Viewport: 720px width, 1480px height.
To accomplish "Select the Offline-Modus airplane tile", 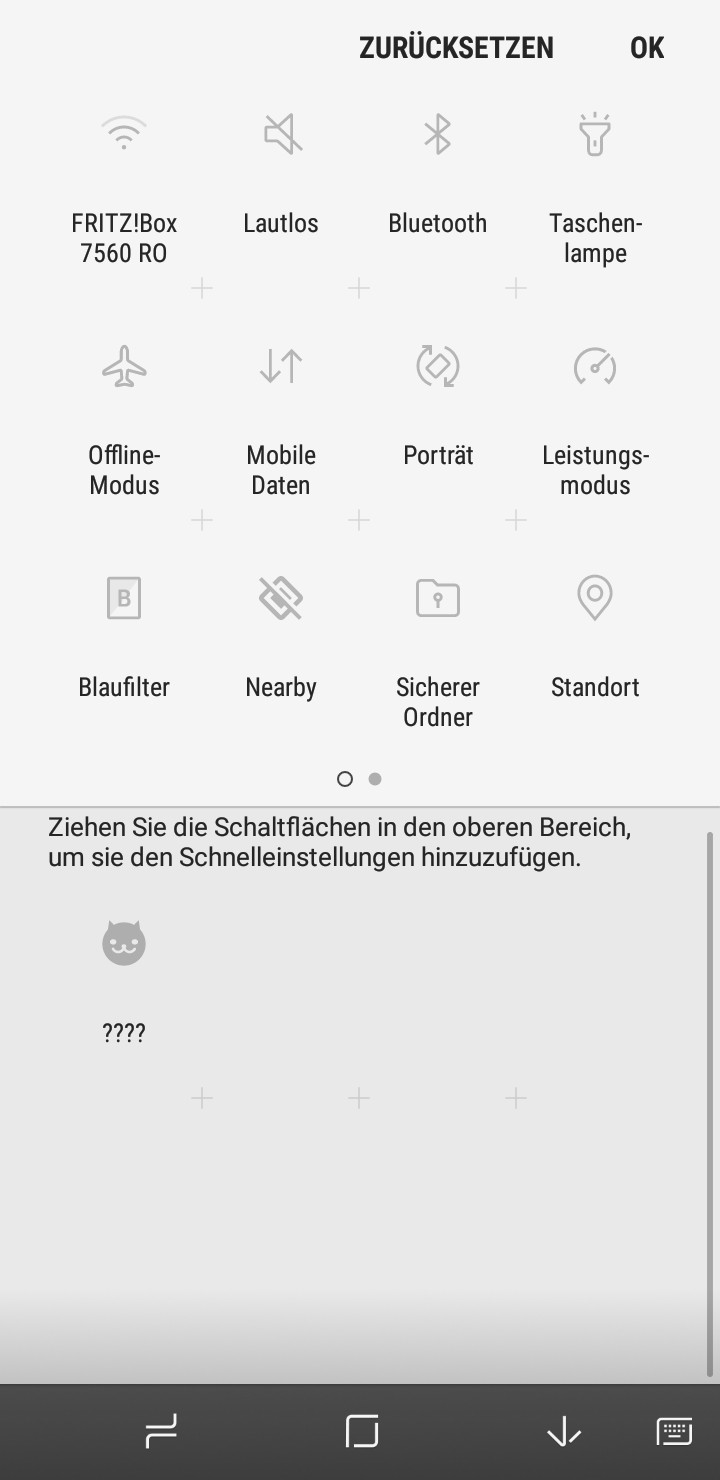I will (124, 367).
